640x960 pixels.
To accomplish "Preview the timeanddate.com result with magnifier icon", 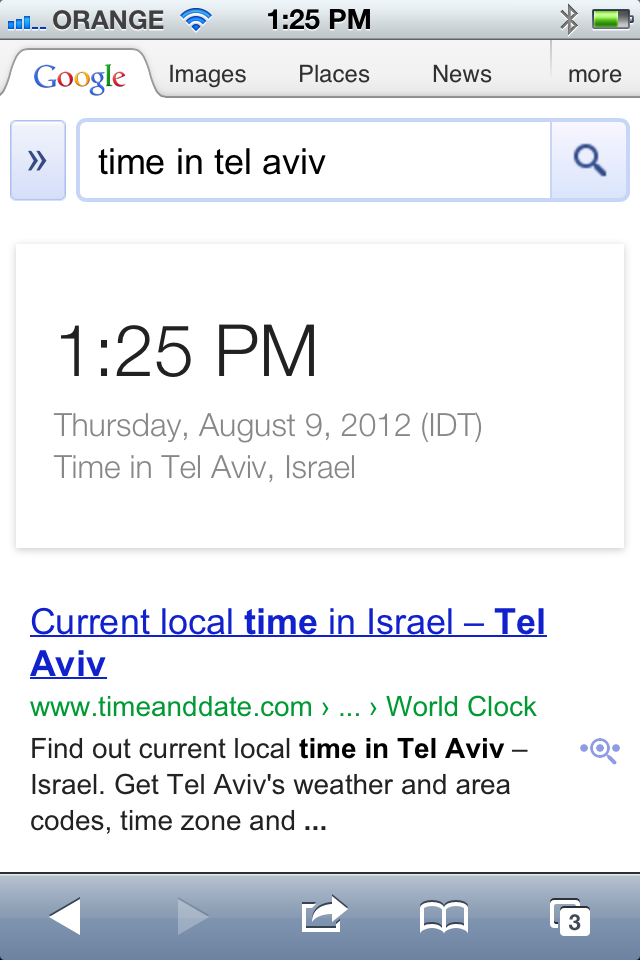I will (600, 750).
